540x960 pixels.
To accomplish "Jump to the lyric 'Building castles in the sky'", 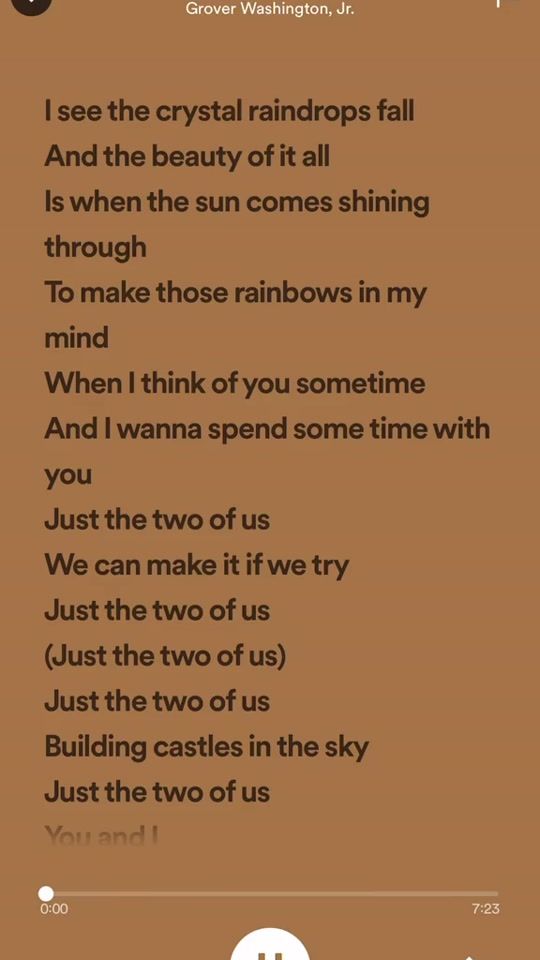I will (x=206, y=746).
